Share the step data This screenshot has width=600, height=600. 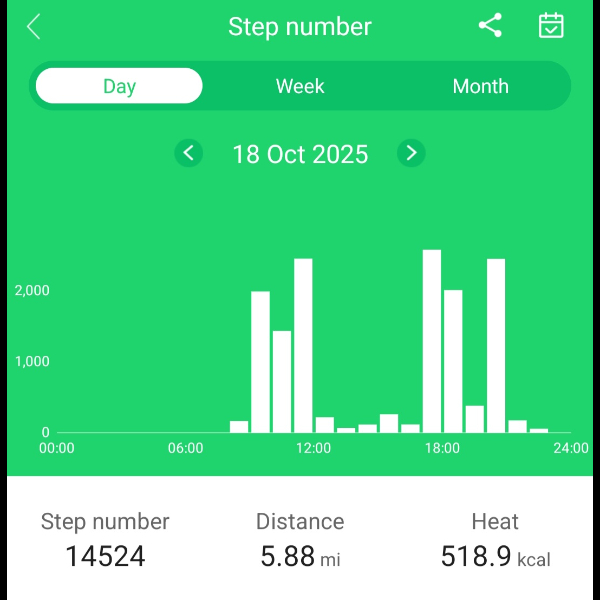point(490,26)
